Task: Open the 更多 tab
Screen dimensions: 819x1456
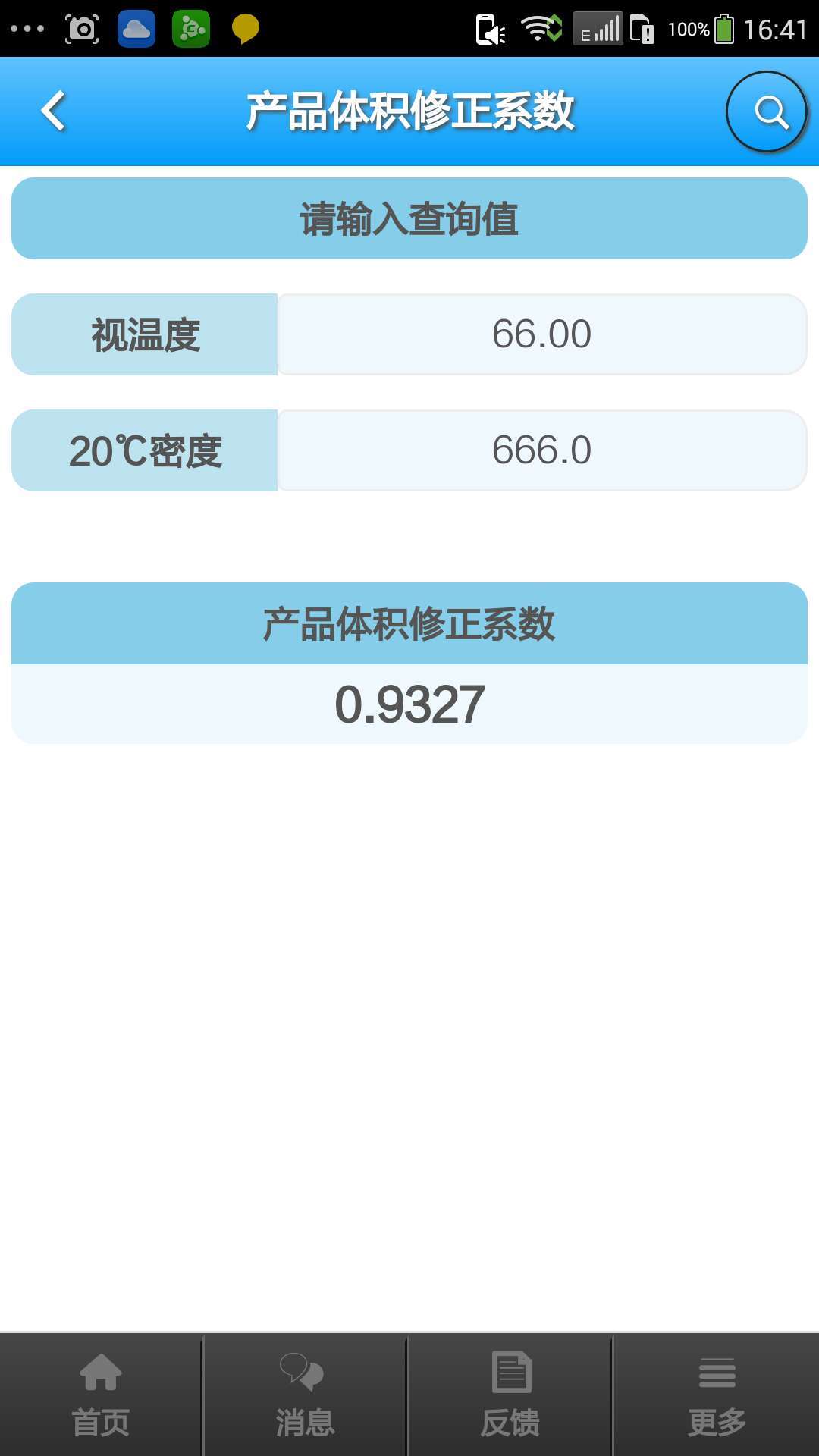Action: point(717,1395)
